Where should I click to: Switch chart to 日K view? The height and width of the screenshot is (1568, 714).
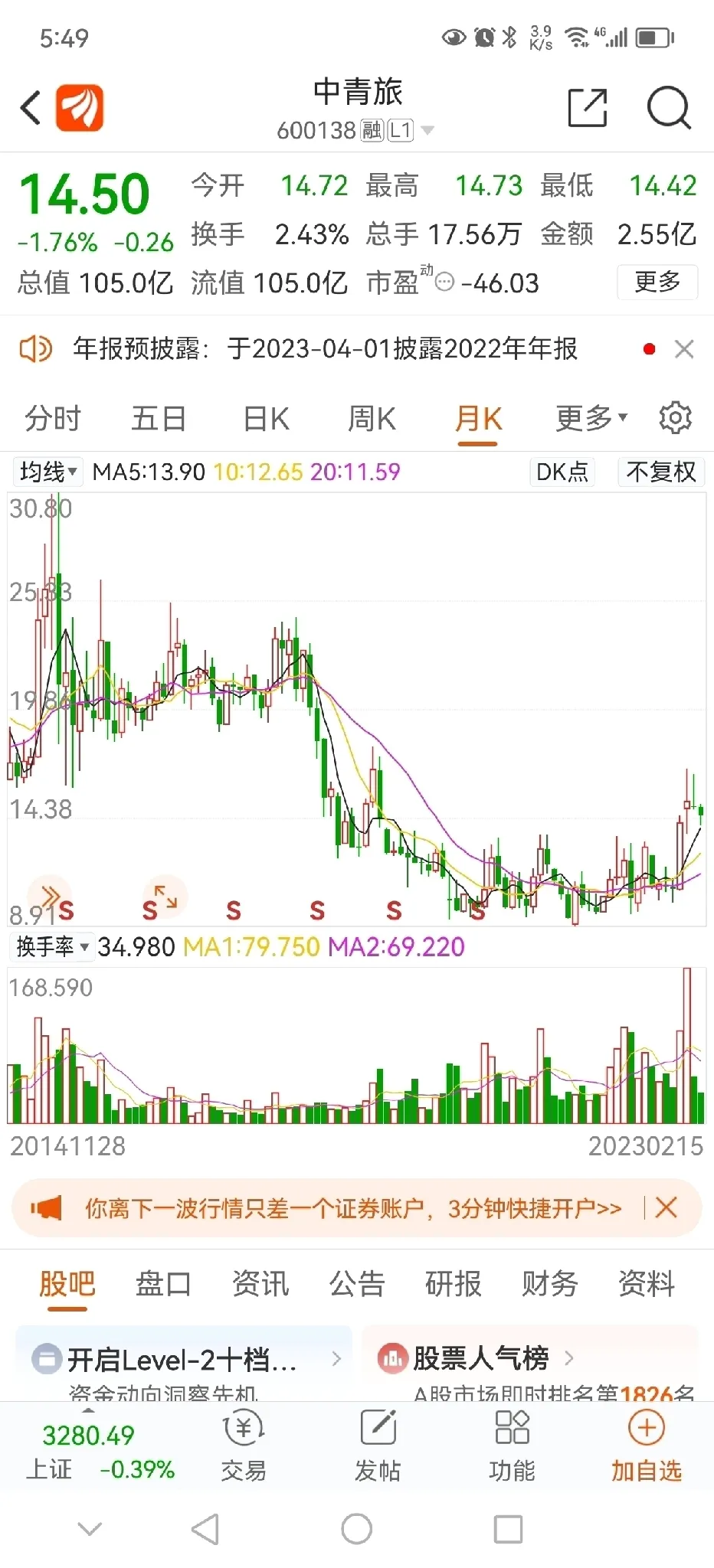pos(266,419)
